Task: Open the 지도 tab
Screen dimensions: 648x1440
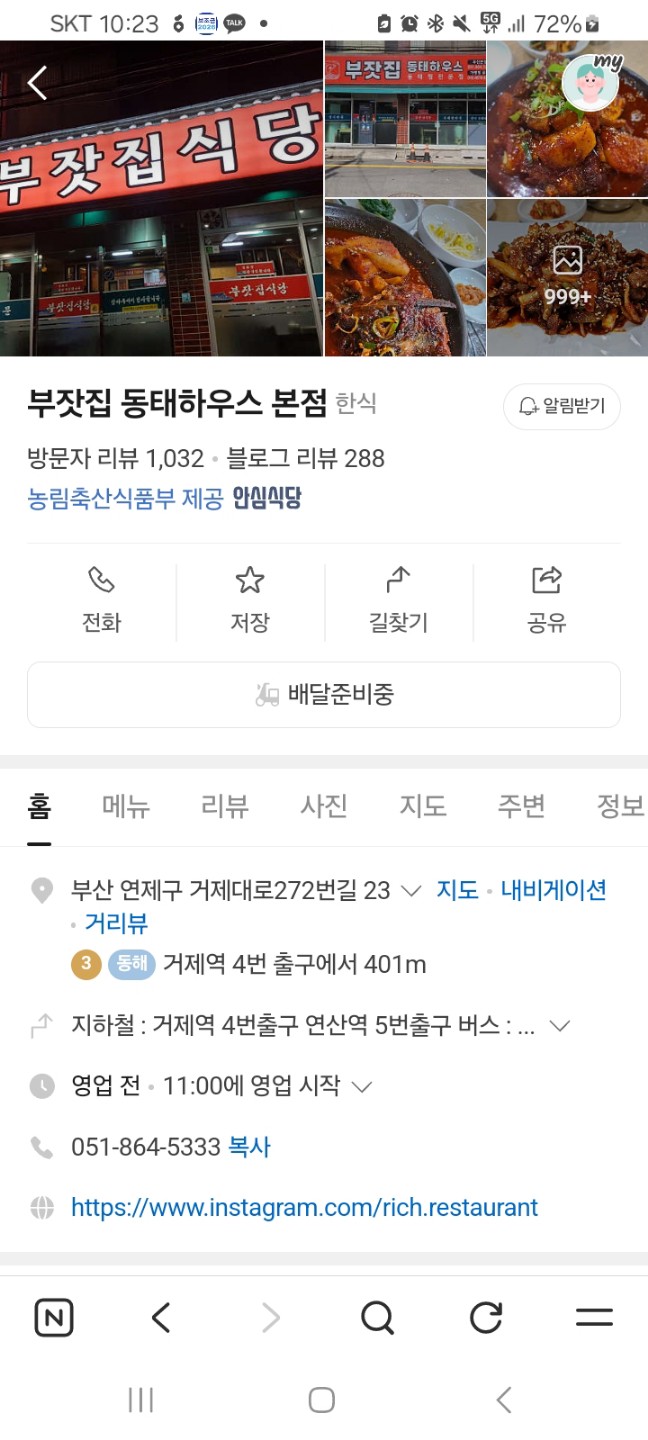Action: tap(423, 806)
